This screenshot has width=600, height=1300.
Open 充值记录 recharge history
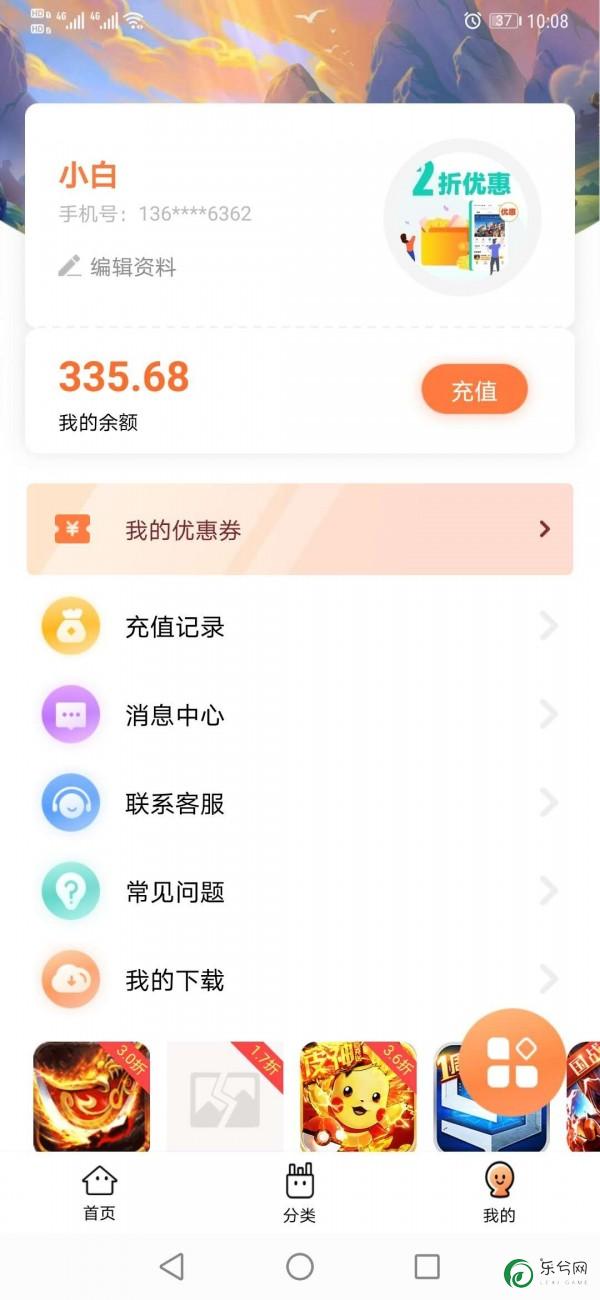tap(300, 627)
